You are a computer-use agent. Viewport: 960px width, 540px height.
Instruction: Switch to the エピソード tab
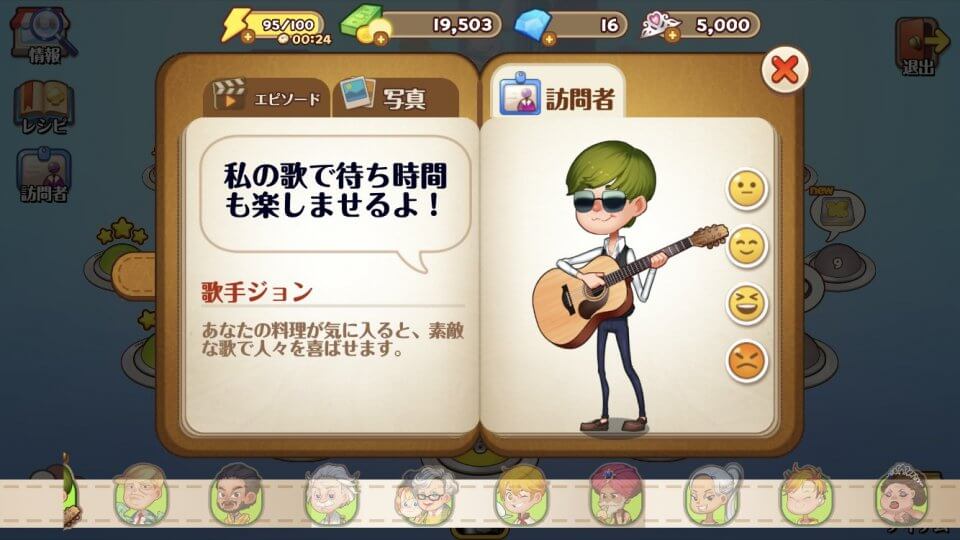[267, 98]
